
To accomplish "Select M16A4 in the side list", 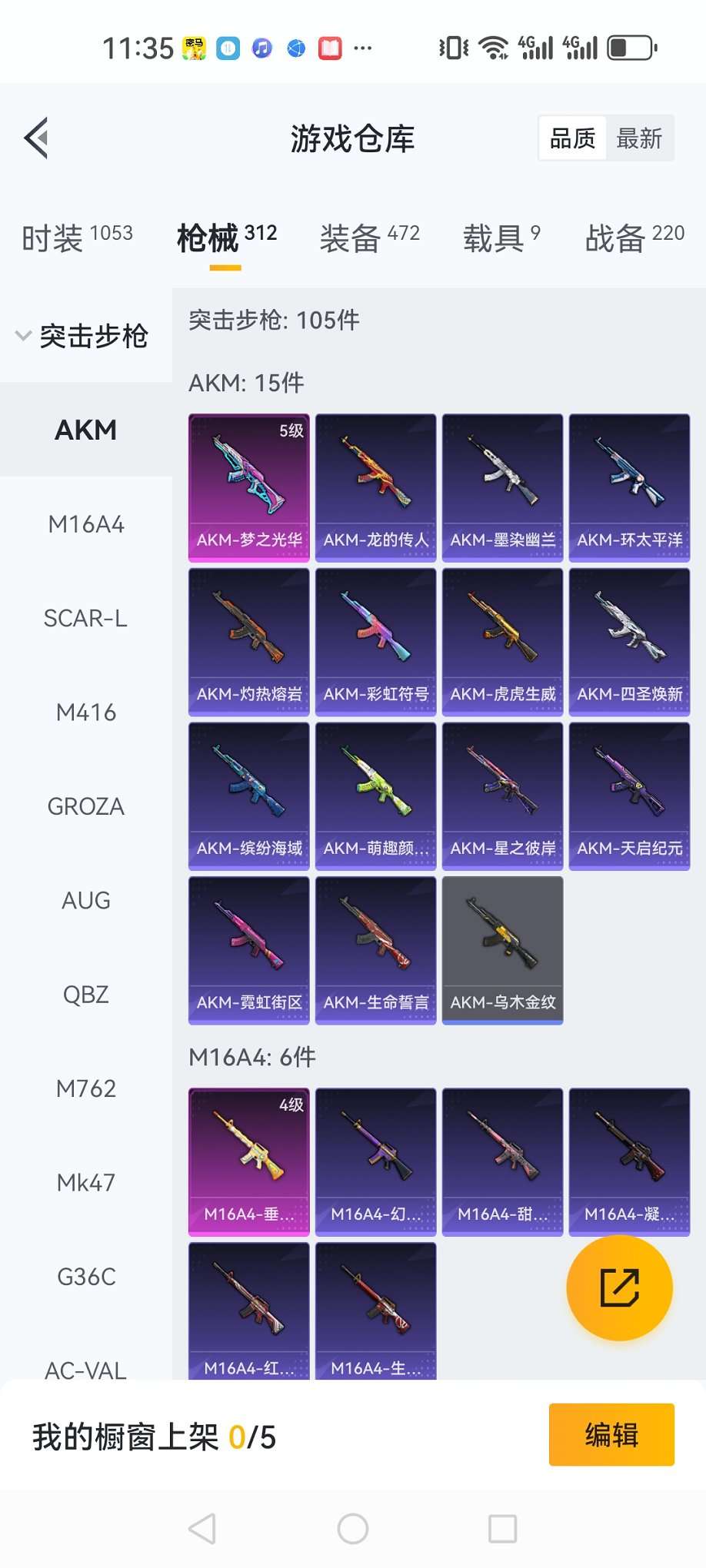I will [x=86, y=524].
